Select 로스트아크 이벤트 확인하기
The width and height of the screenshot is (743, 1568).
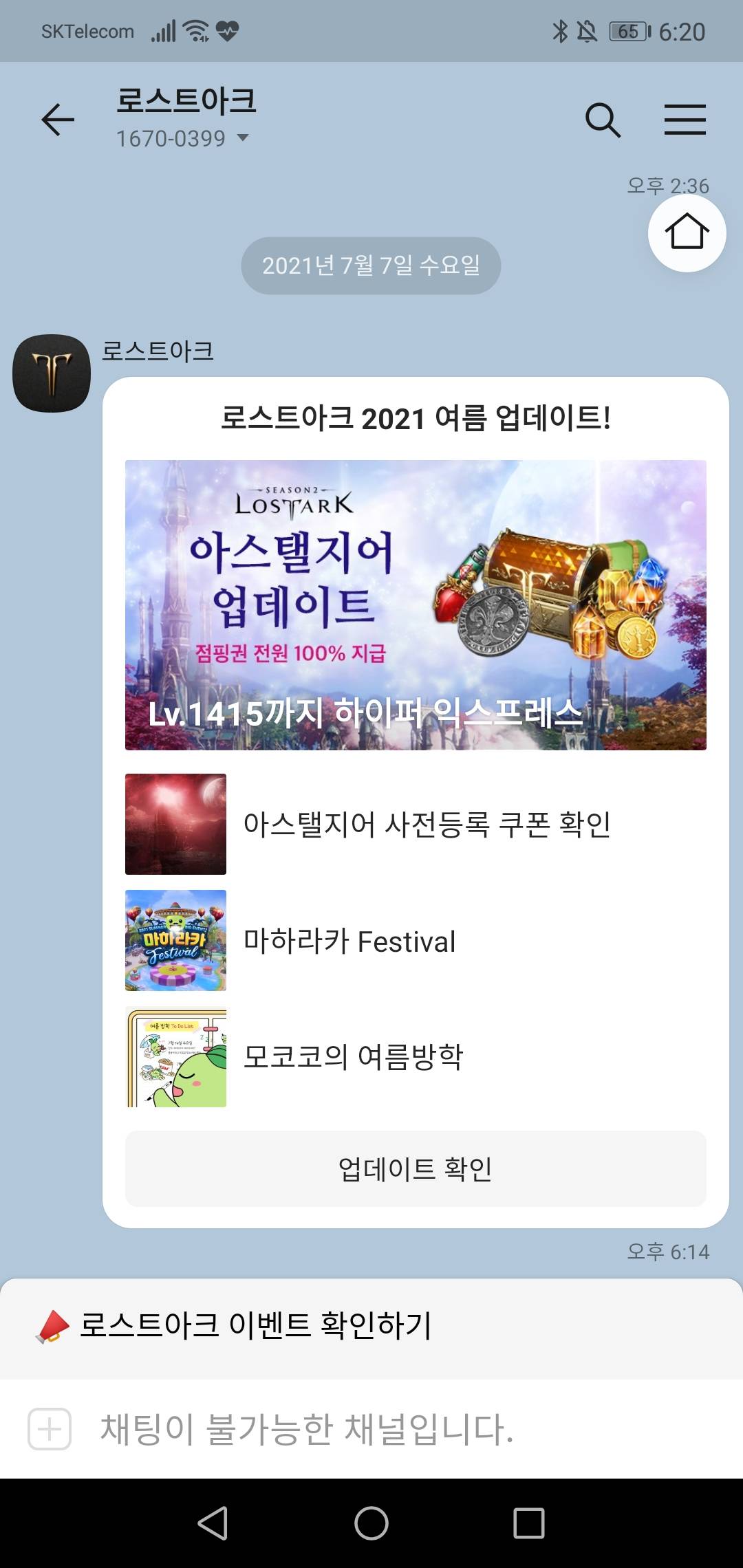click(x=371, y=1327)
